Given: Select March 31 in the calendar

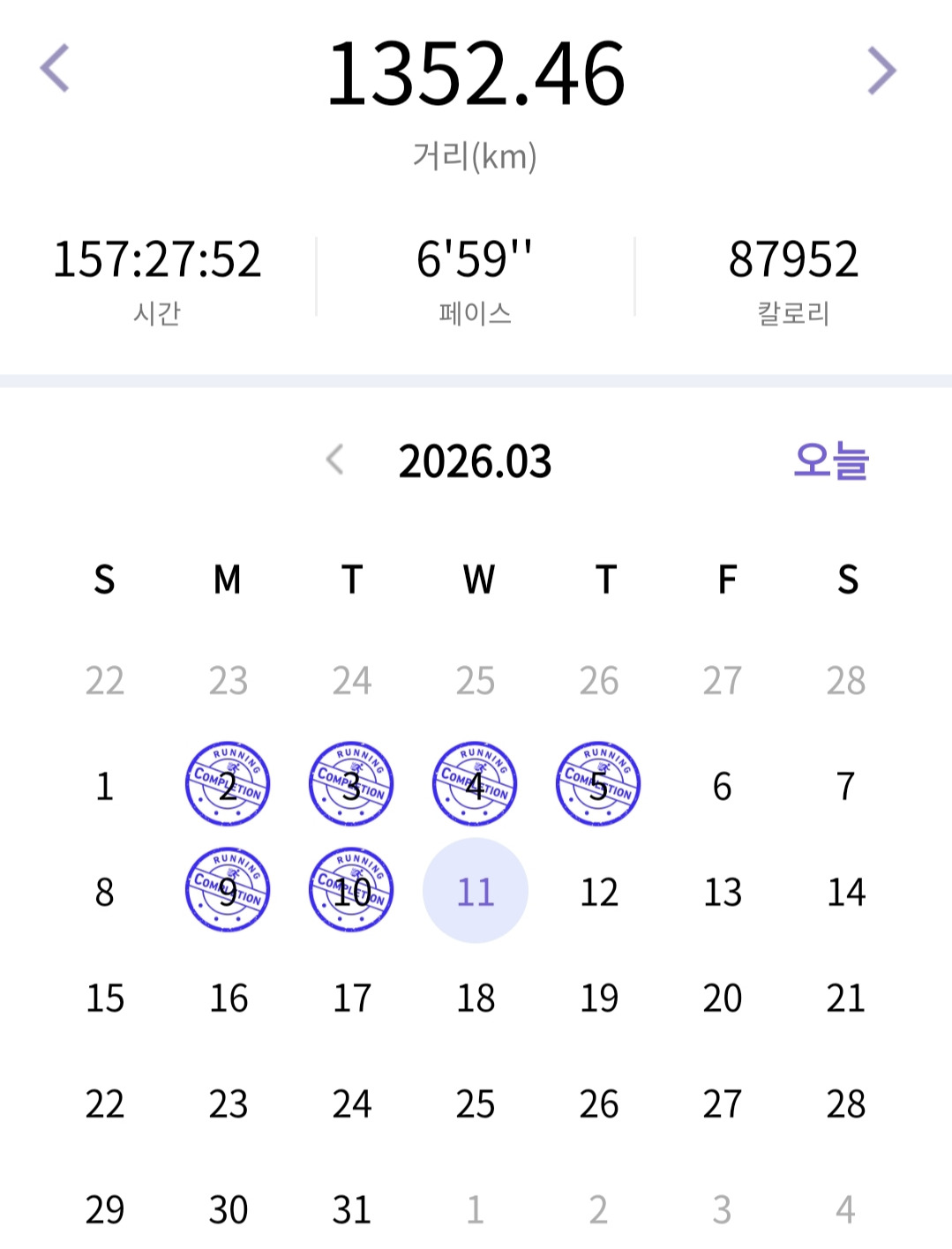Looking at the screenshot, I should tap(351, 1209).
